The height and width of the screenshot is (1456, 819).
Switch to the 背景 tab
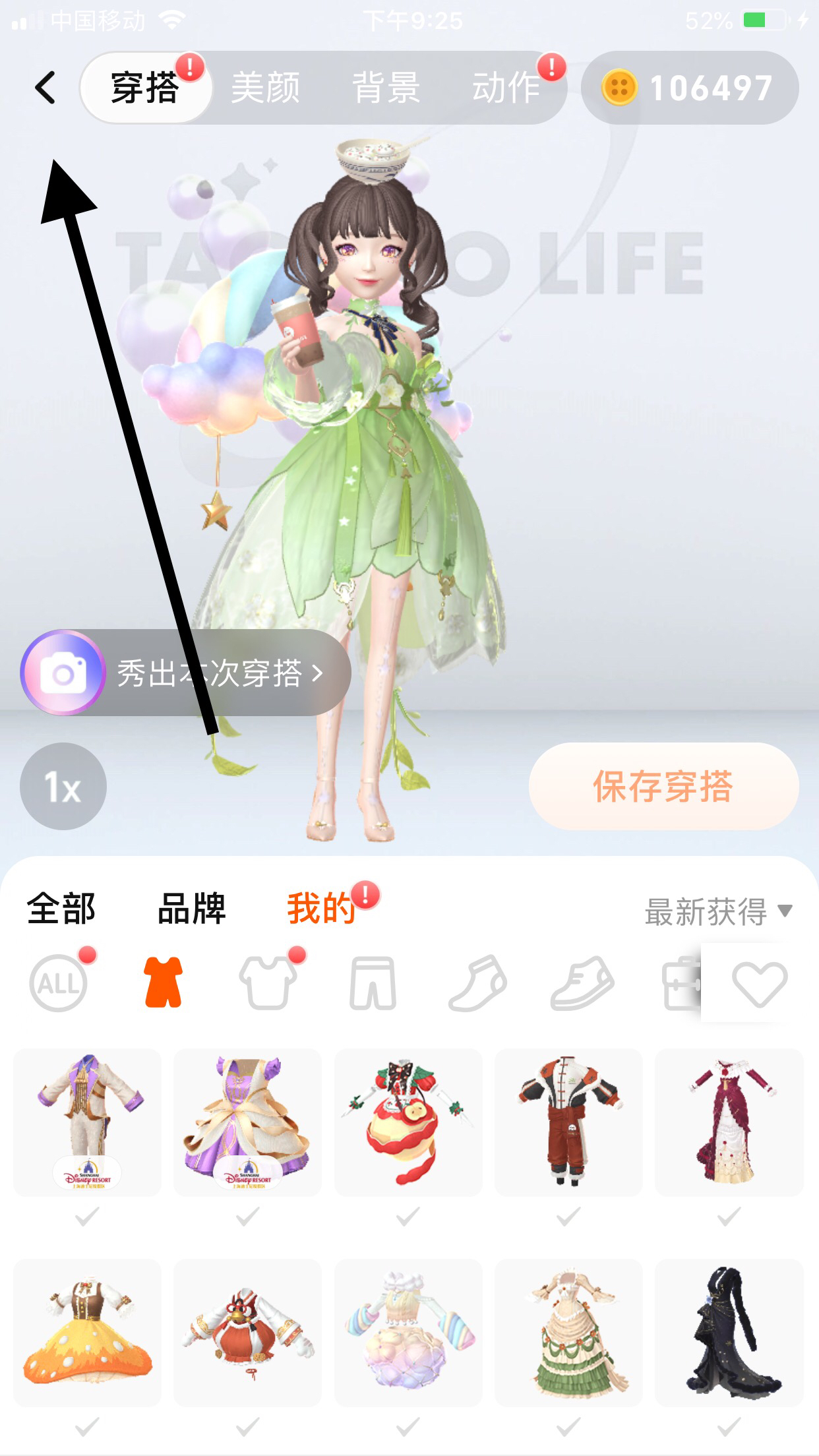[386, 88]
